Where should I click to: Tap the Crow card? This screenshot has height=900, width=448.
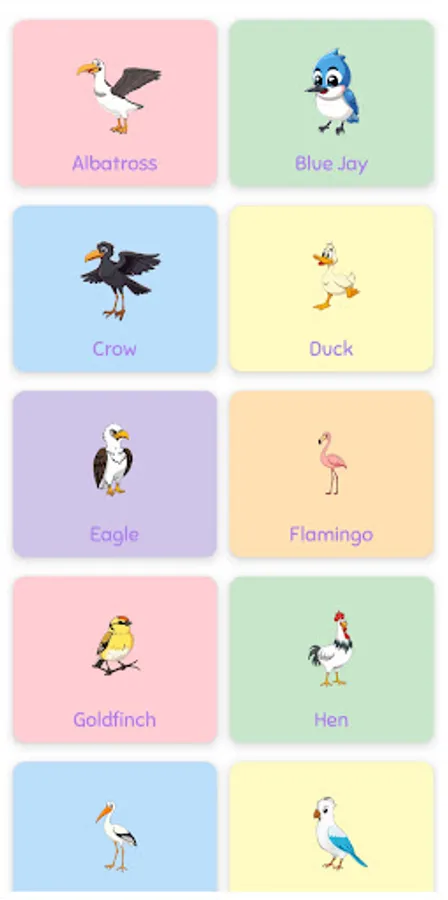pos(115,288)
